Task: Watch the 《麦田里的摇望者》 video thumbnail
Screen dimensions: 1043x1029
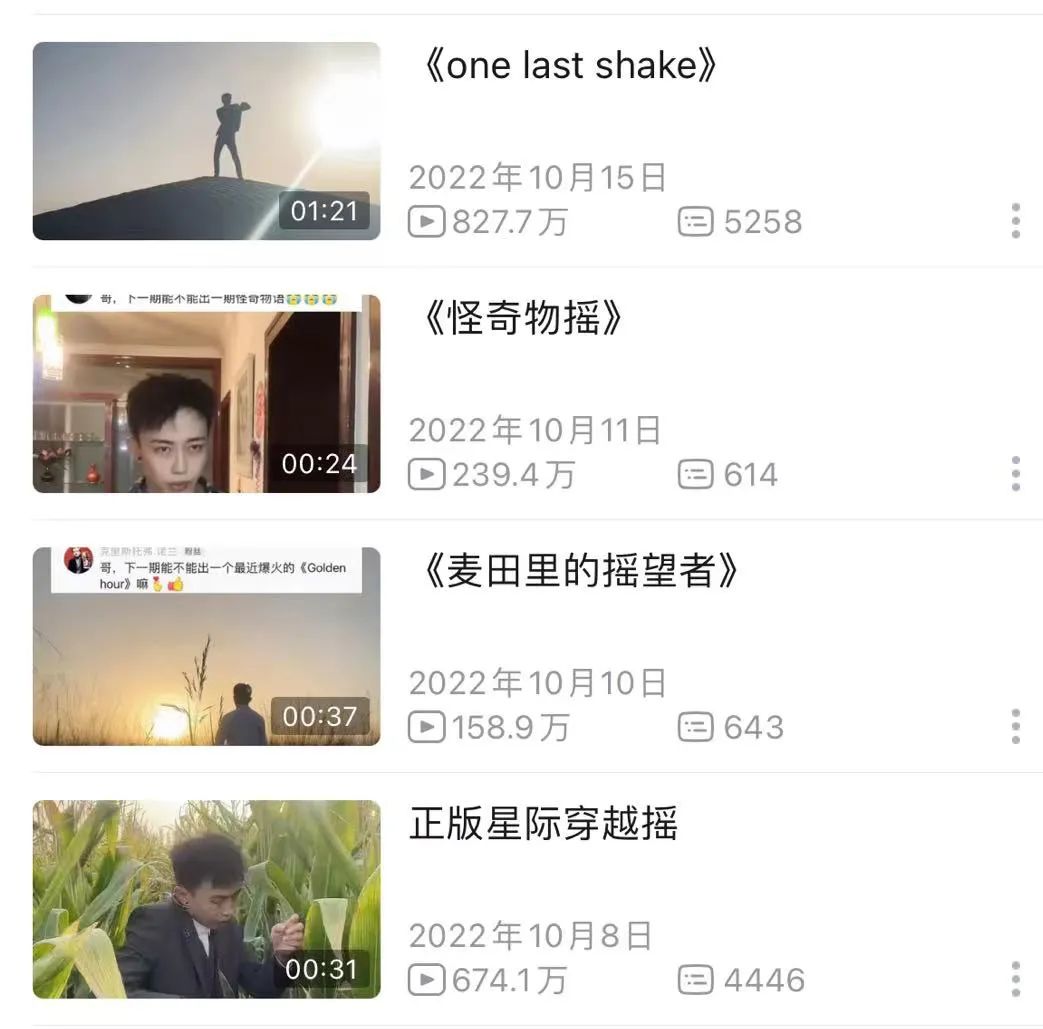Action: (x=206, y=646)
